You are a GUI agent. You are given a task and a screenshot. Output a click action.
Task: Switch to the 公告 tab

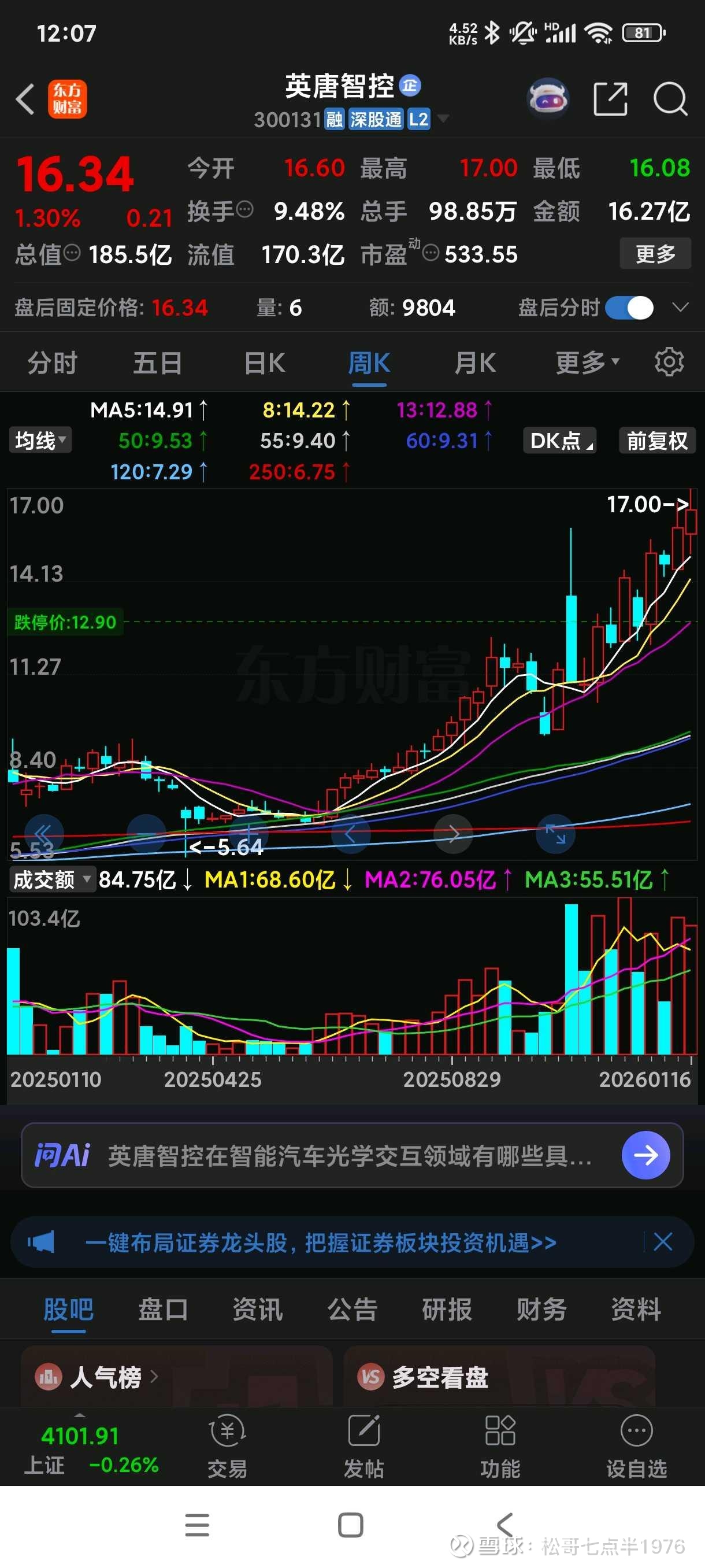(x=352, y=1310)
